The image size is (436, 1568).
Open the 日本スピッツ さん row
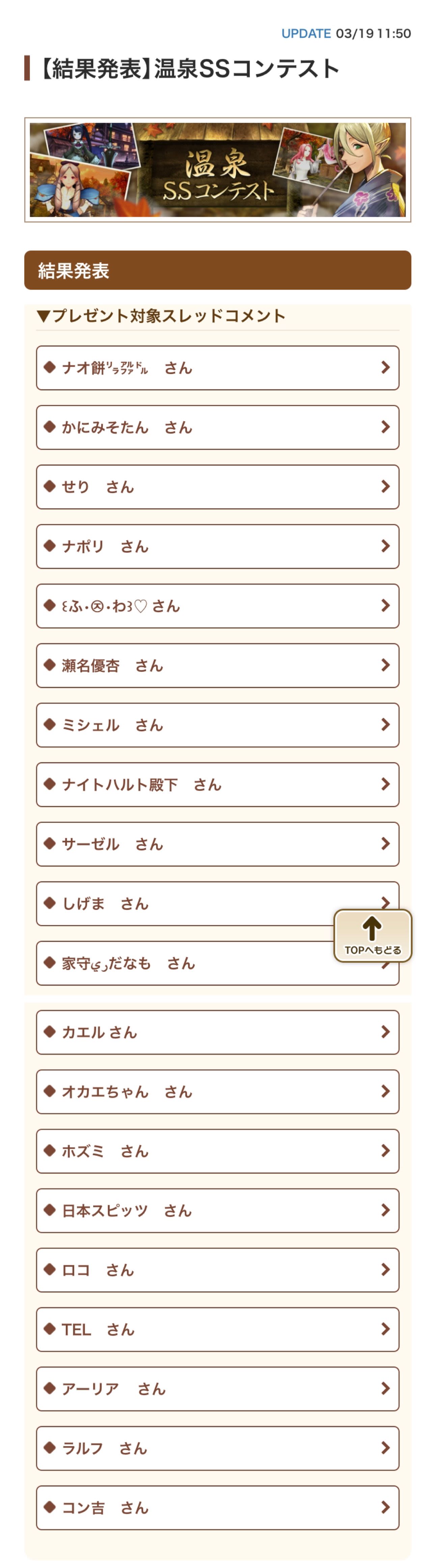pyautogui.click(x=217, y=1210)
